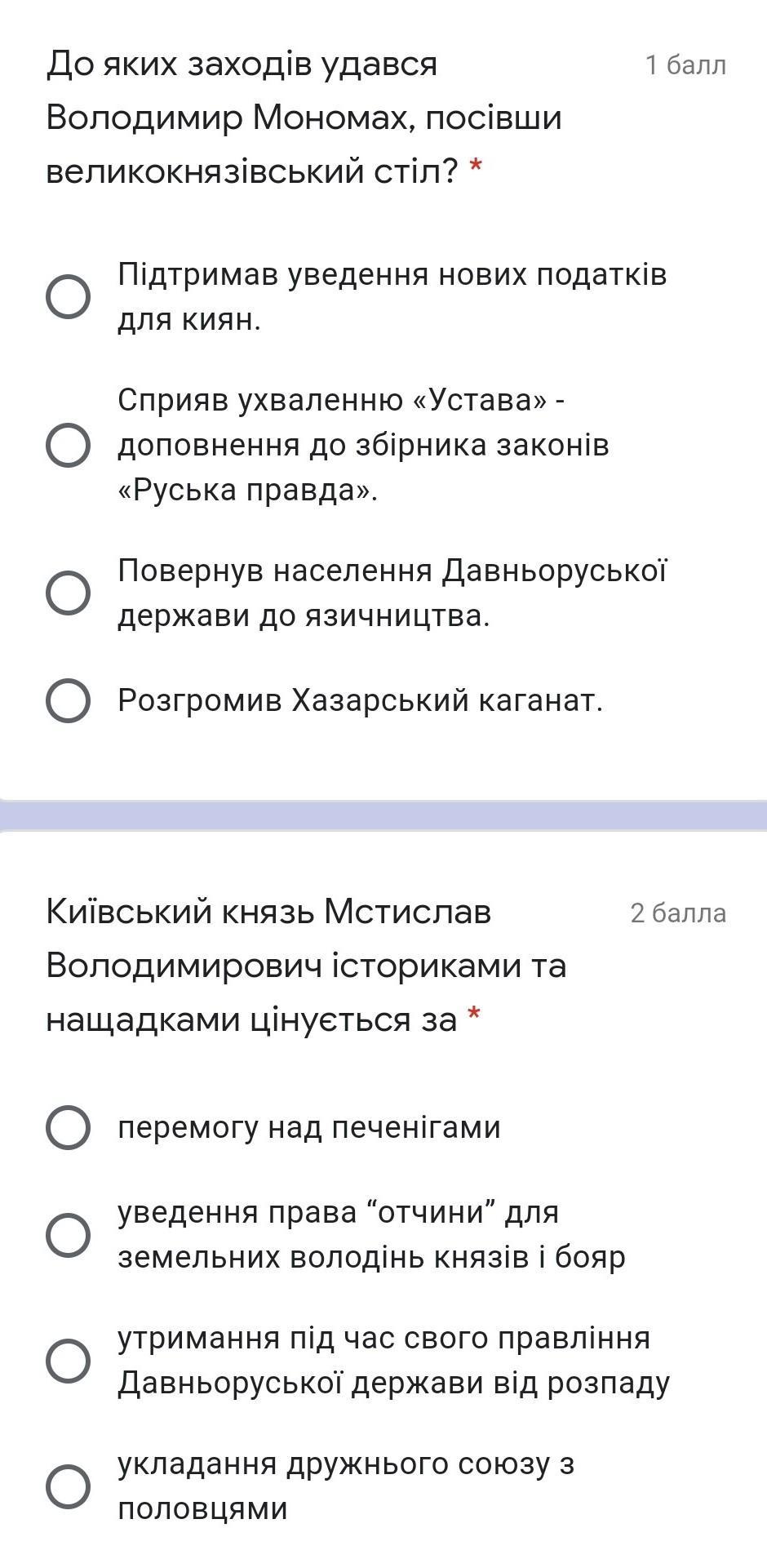Mark 'Розгромив Хазарський каганат' as answer
767x1568 pixels.
pos(68,700)
